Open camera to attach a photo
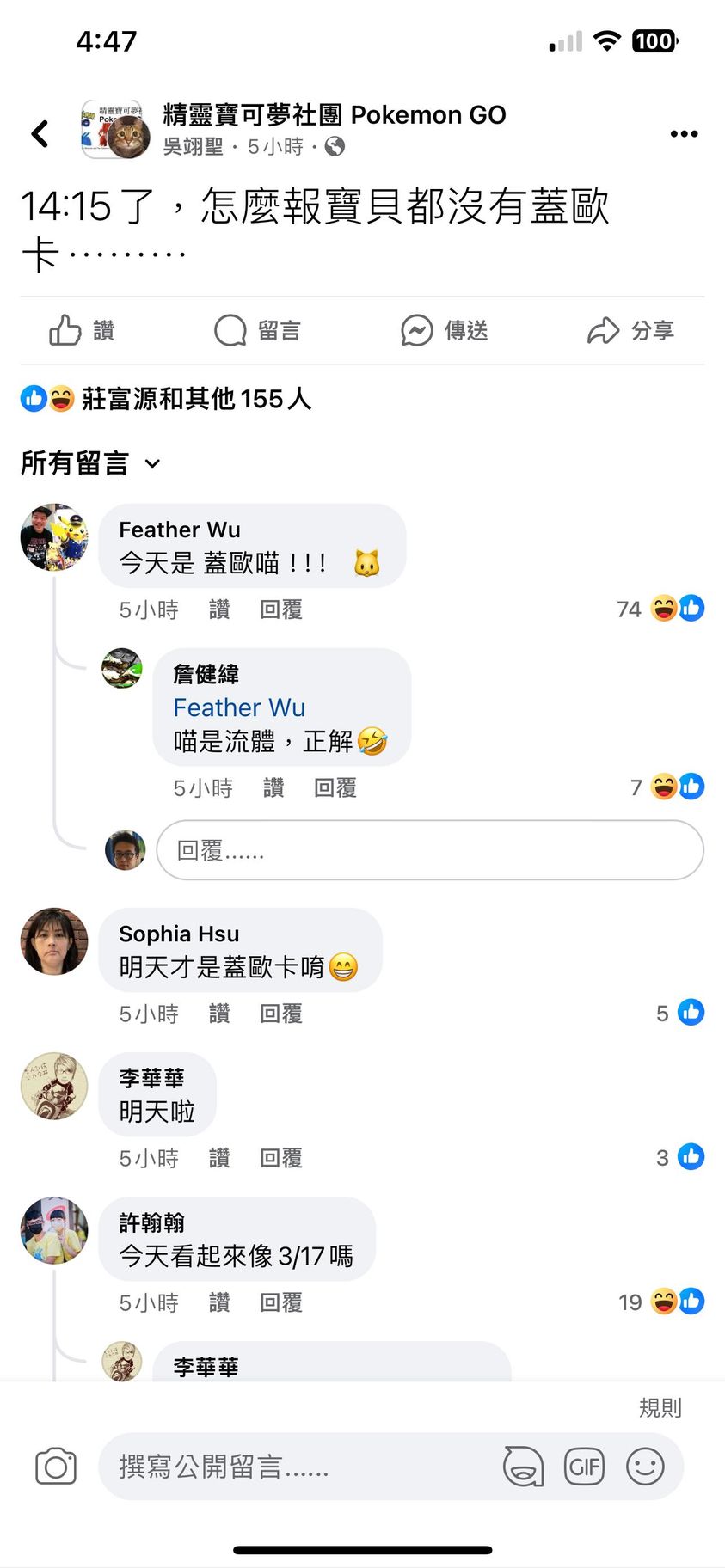This screenshot has width=725, height=1568. [x=56, y=1467]
